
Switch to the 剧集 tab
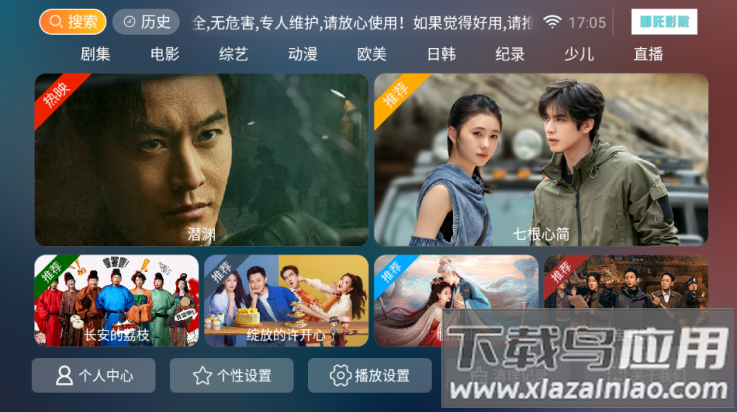point(95,54)
